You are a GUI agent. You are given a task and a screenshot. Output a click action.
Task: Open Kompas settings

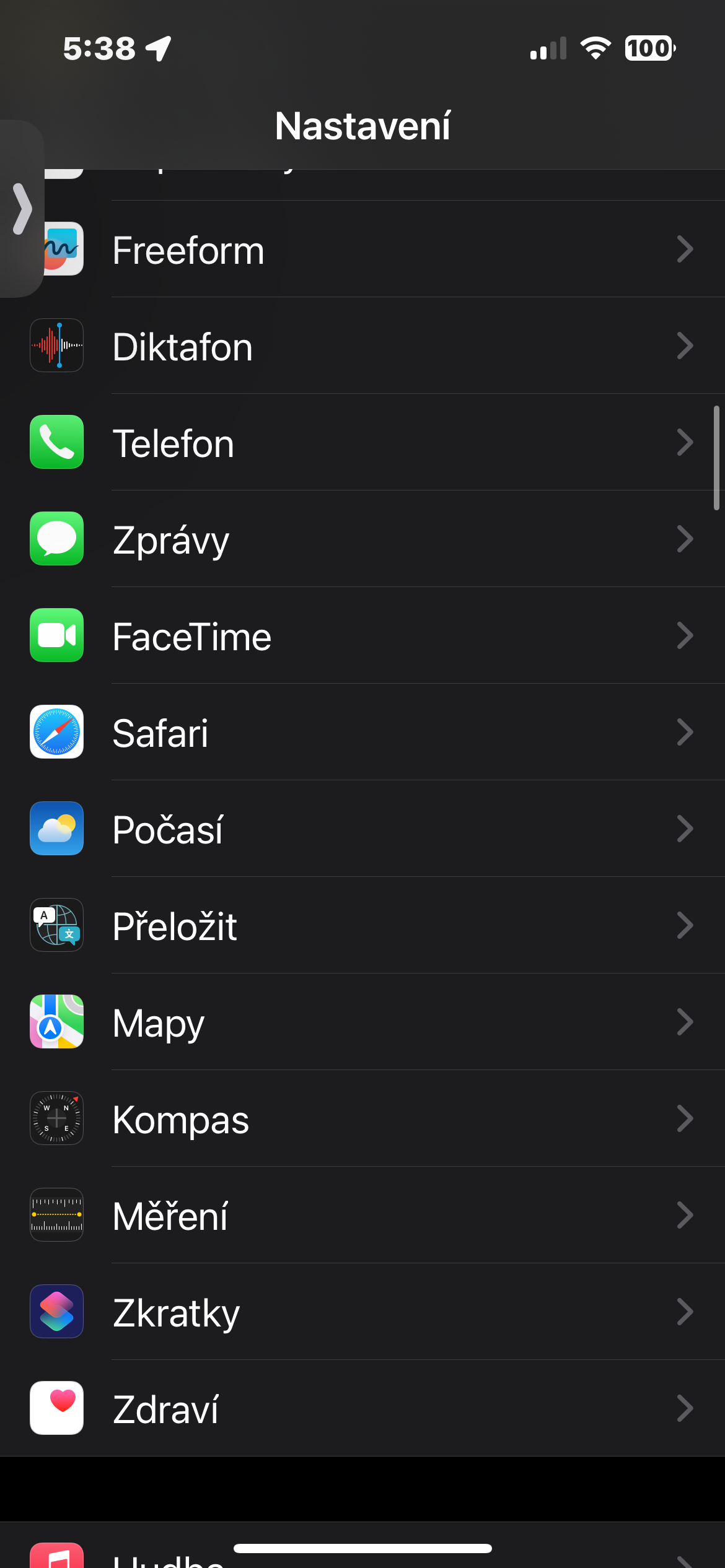tap(372, 1119)
